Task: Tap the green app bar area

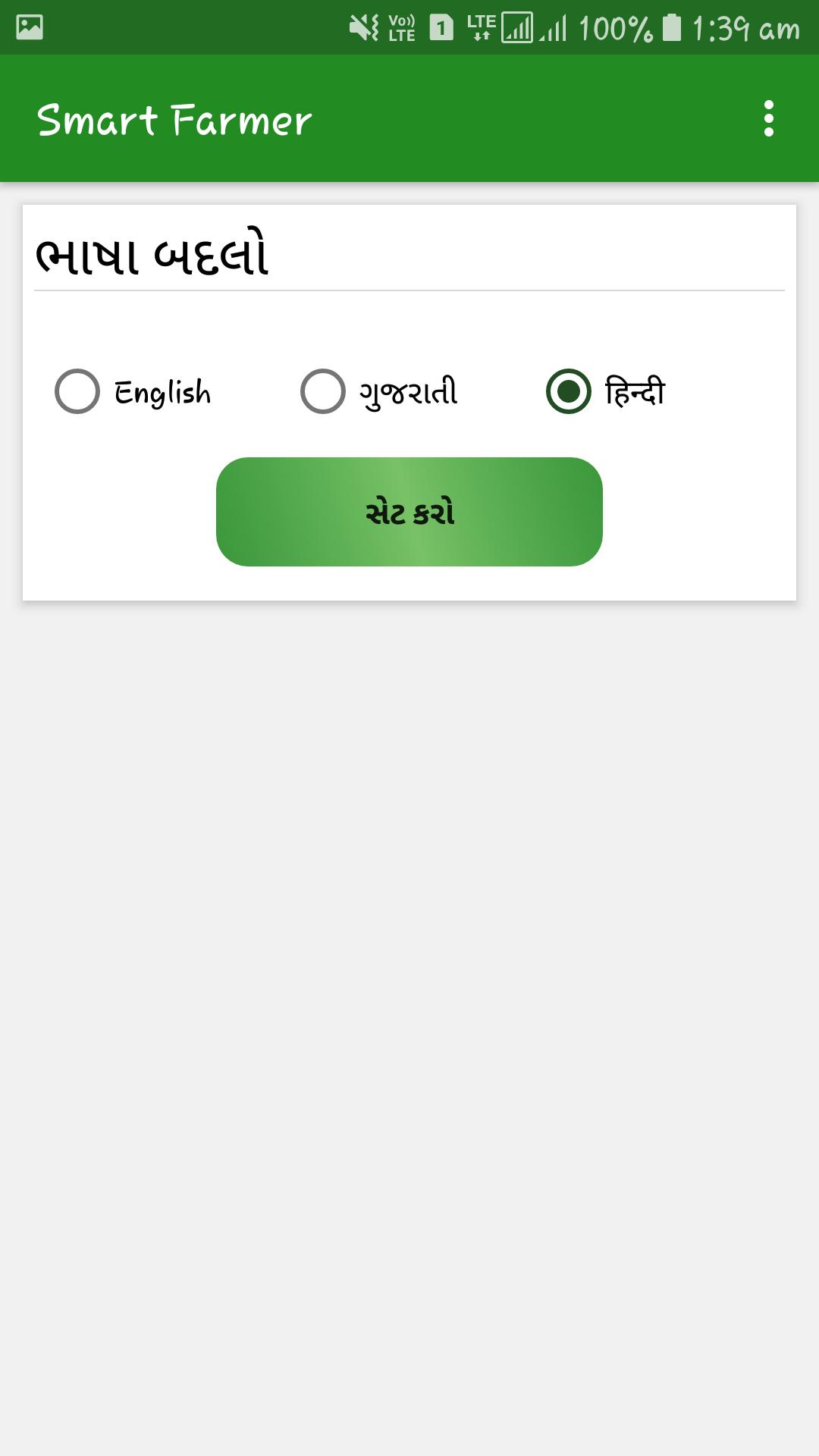Action: (x=409, y=119)
